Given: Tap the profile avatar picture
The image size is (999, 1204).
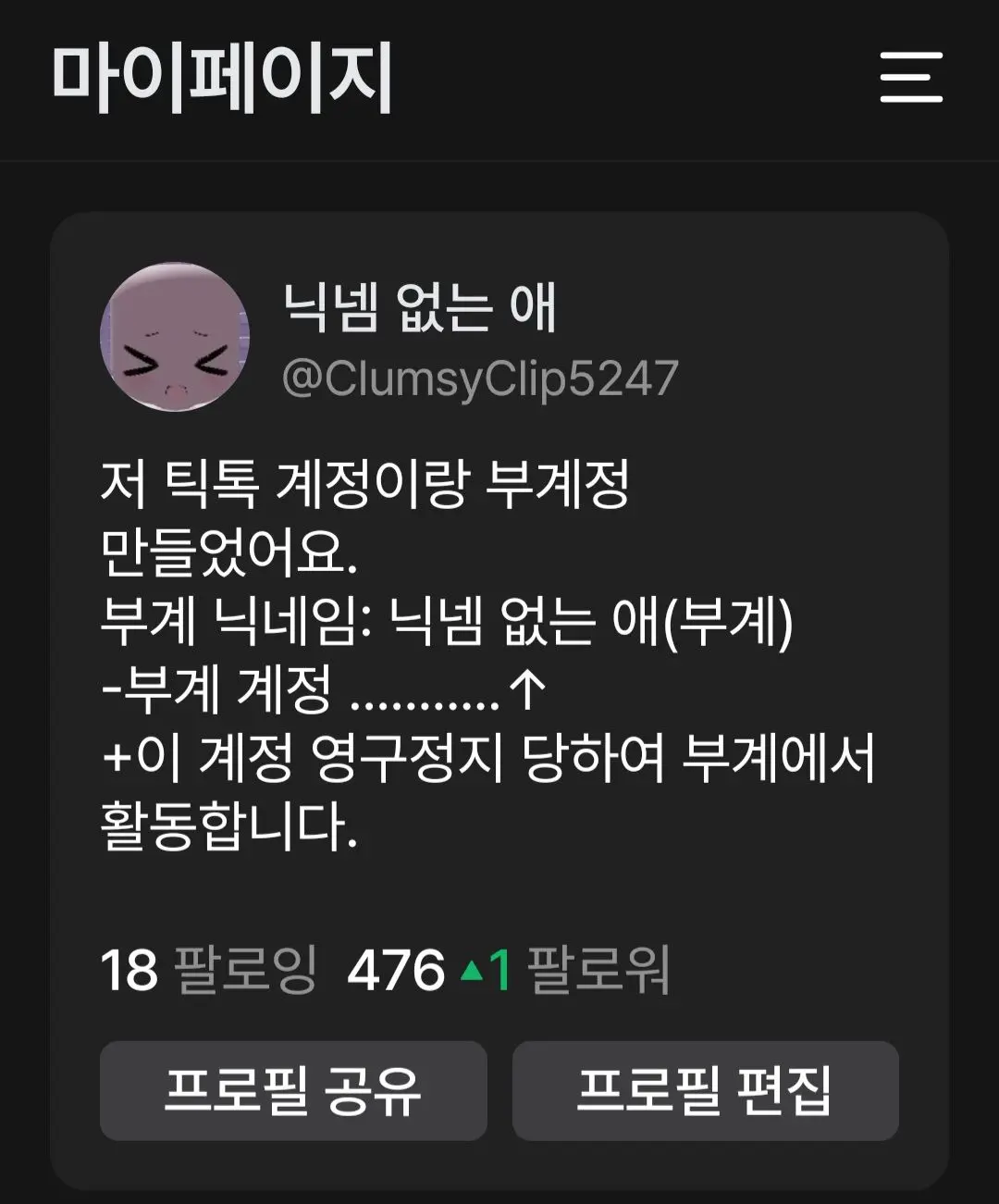Looking at the screenshot, I should pos(175,337).
